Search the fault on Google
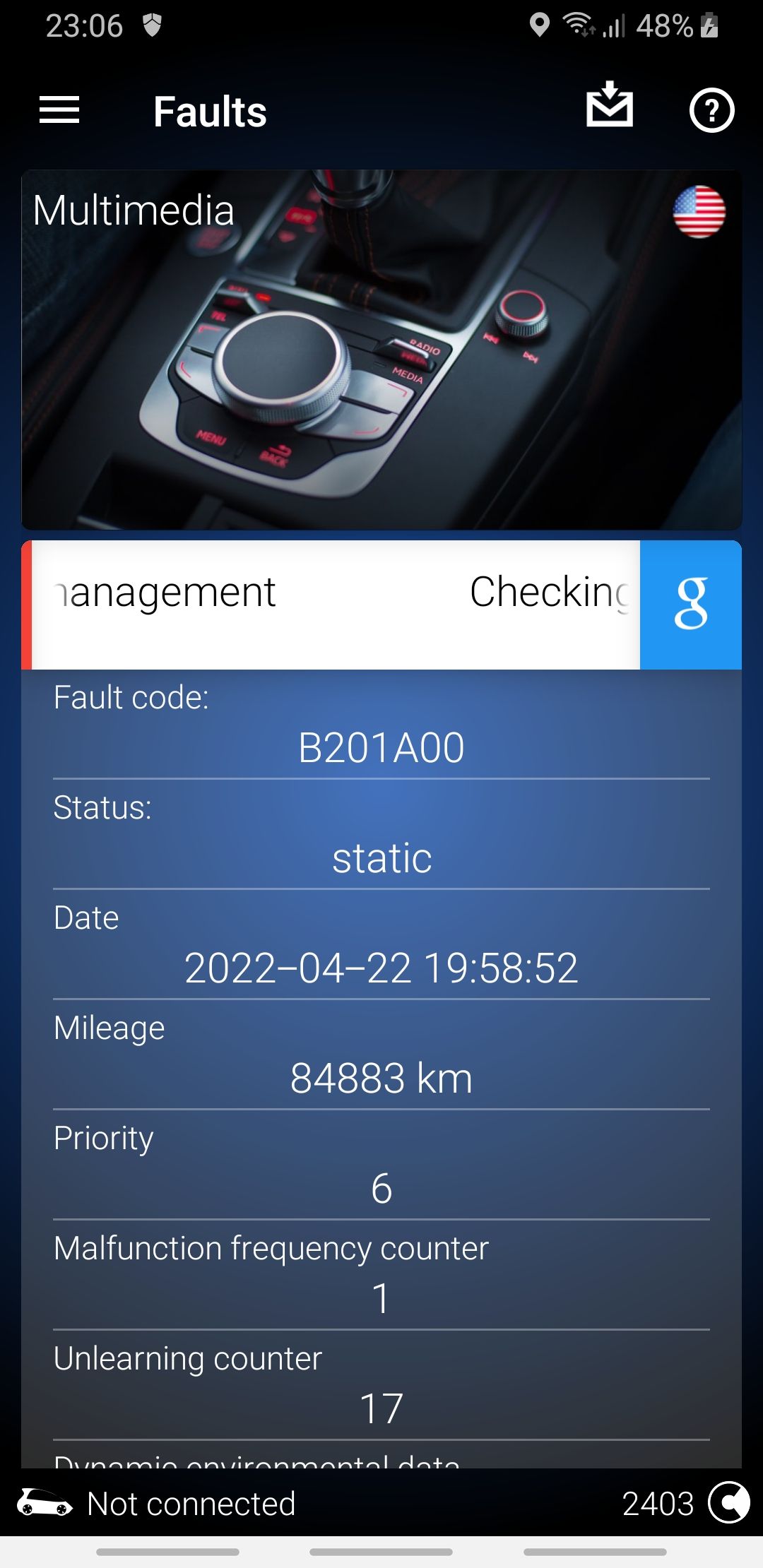The width and height of the screenshot is (763, 1568). tap(690, 605)
